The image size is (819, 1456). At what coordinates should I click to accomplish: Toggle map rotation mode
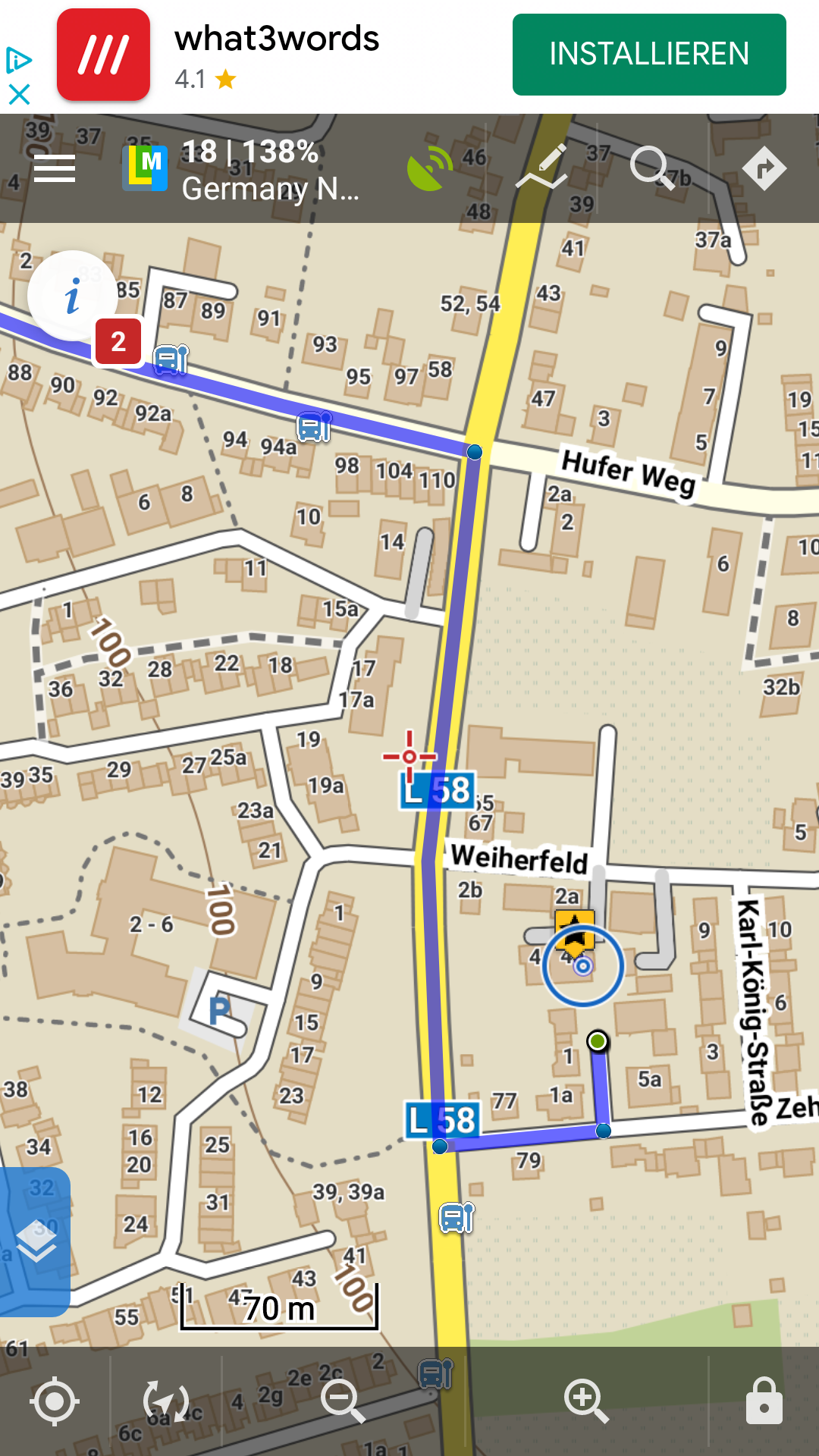166,1401
